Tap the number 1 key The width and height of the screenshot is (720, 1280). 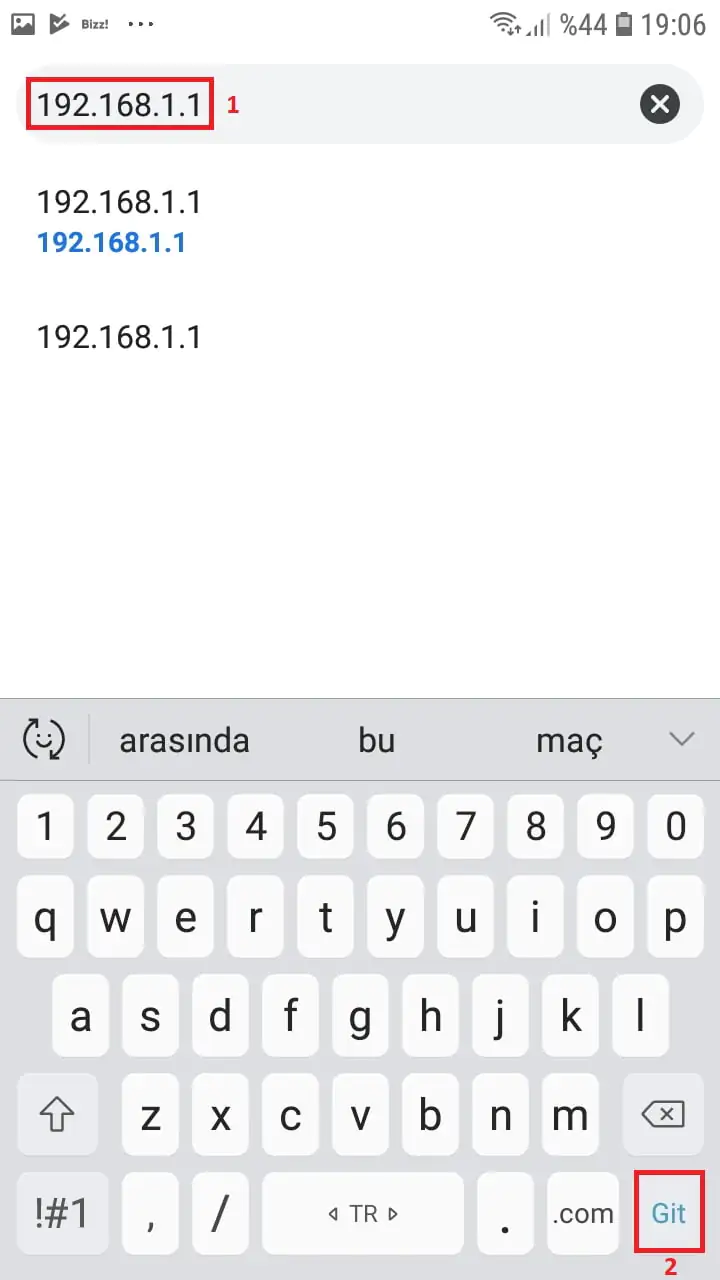(45, 827)
